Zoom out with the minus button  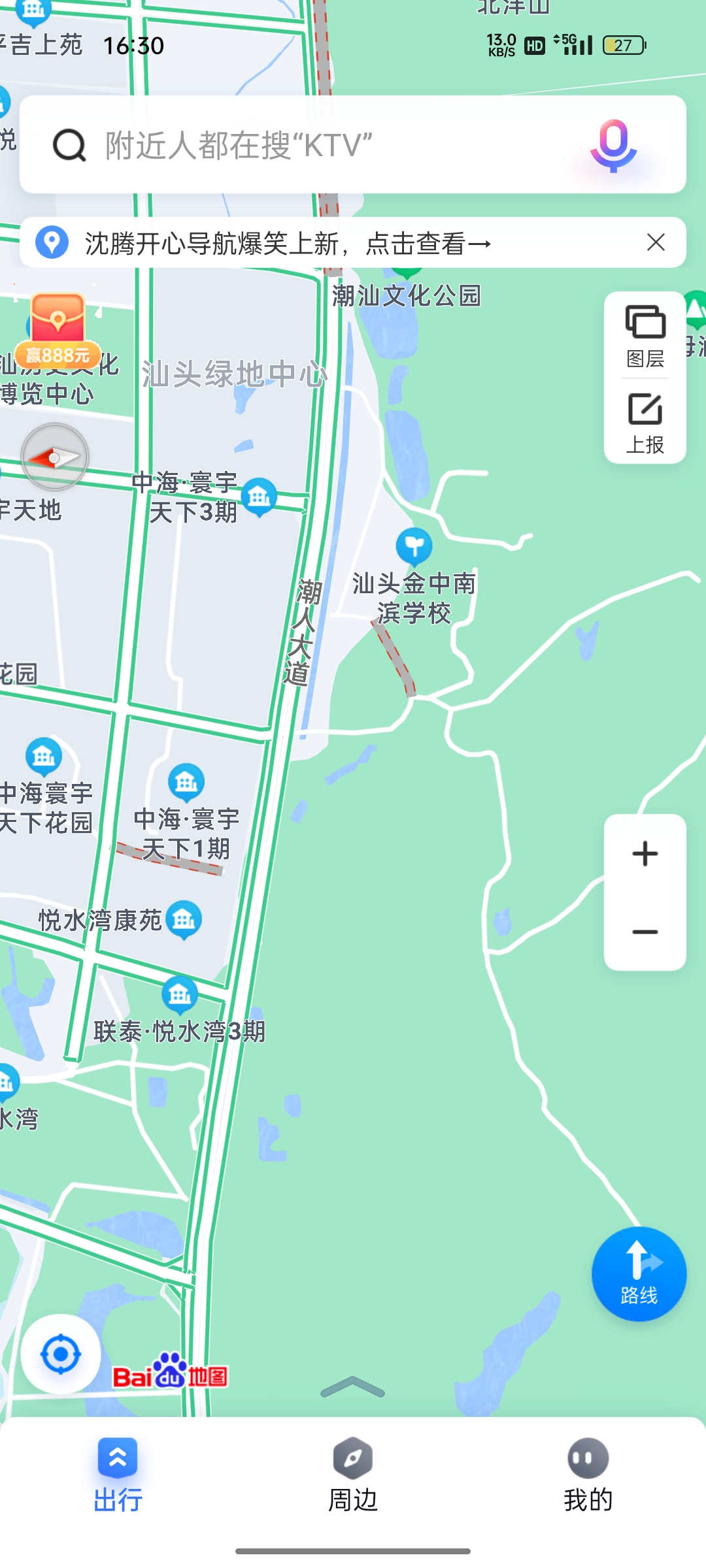pyautogui.click(x=645, y=932)
